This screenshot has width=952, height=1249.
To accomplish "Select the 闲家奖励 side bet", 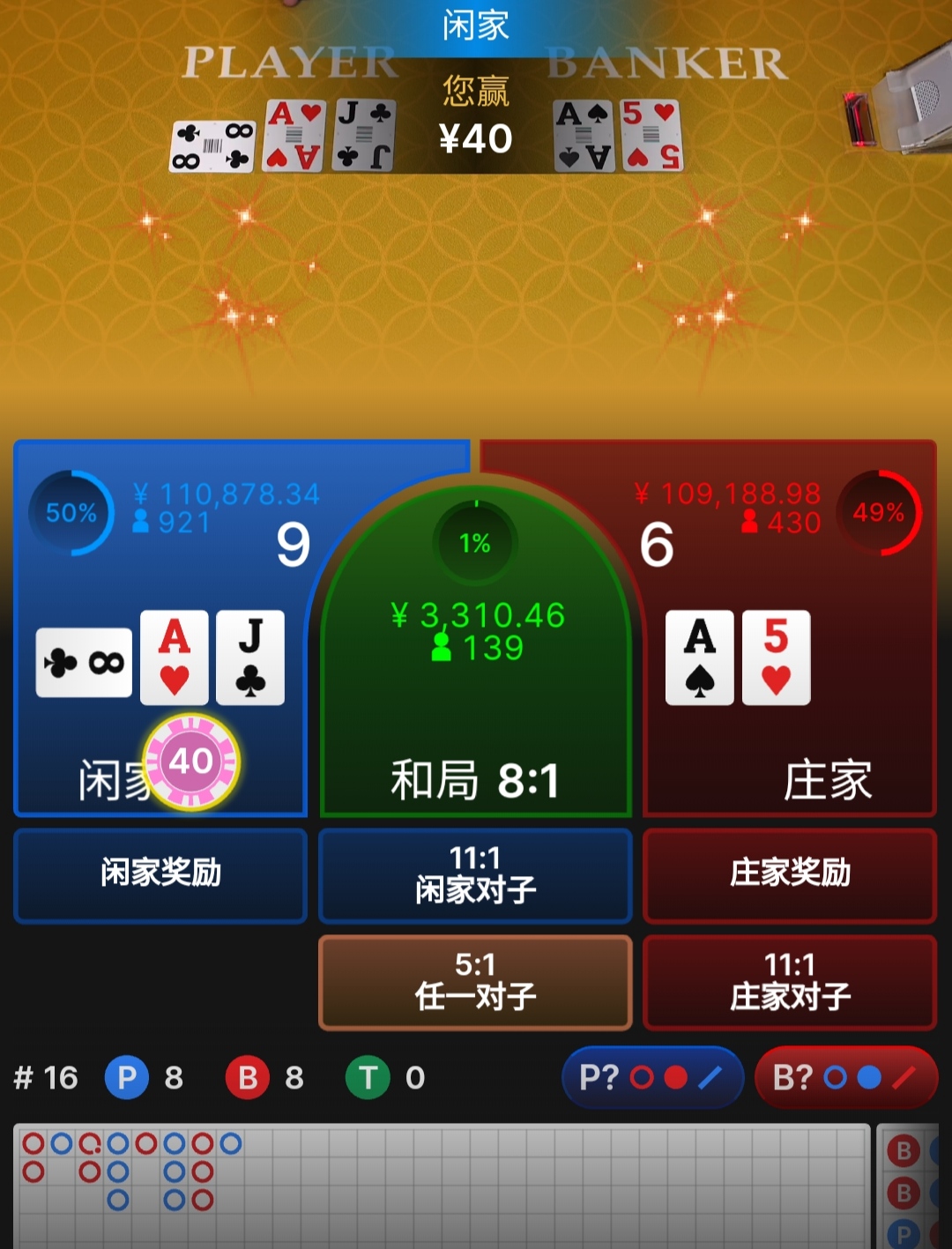I will tap(160, 874).
